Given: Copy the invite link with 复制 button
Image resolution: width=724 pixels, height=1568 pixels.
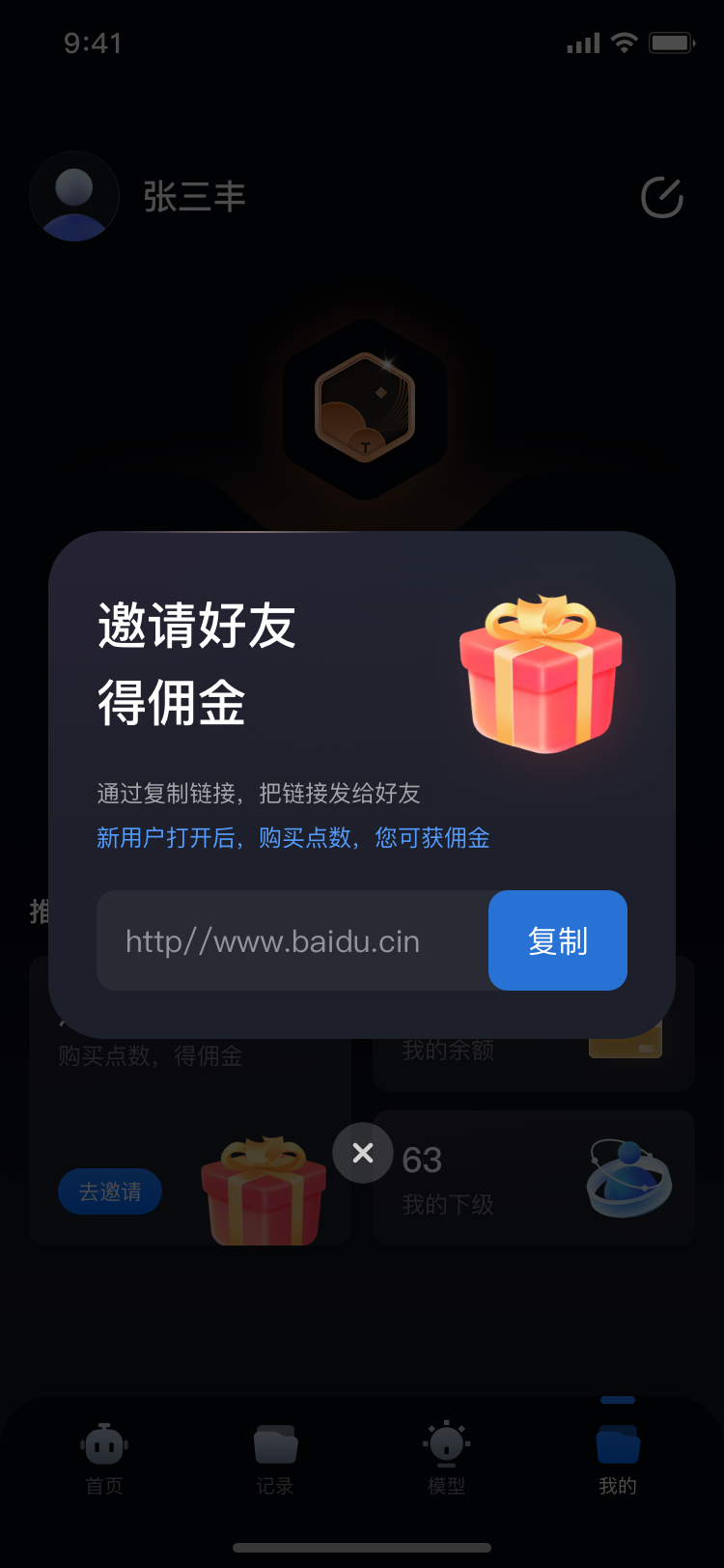Looking at the screenshot, I should tap(558, 940).
